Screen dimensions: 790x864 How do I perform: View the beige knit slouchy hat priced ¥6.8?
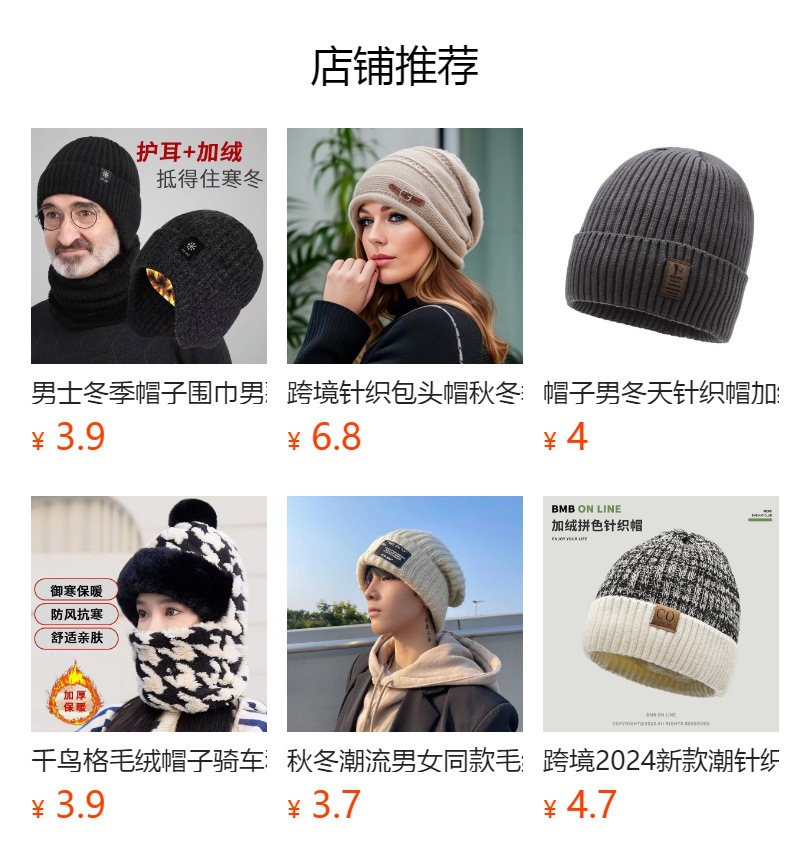(x=405, y=246)
